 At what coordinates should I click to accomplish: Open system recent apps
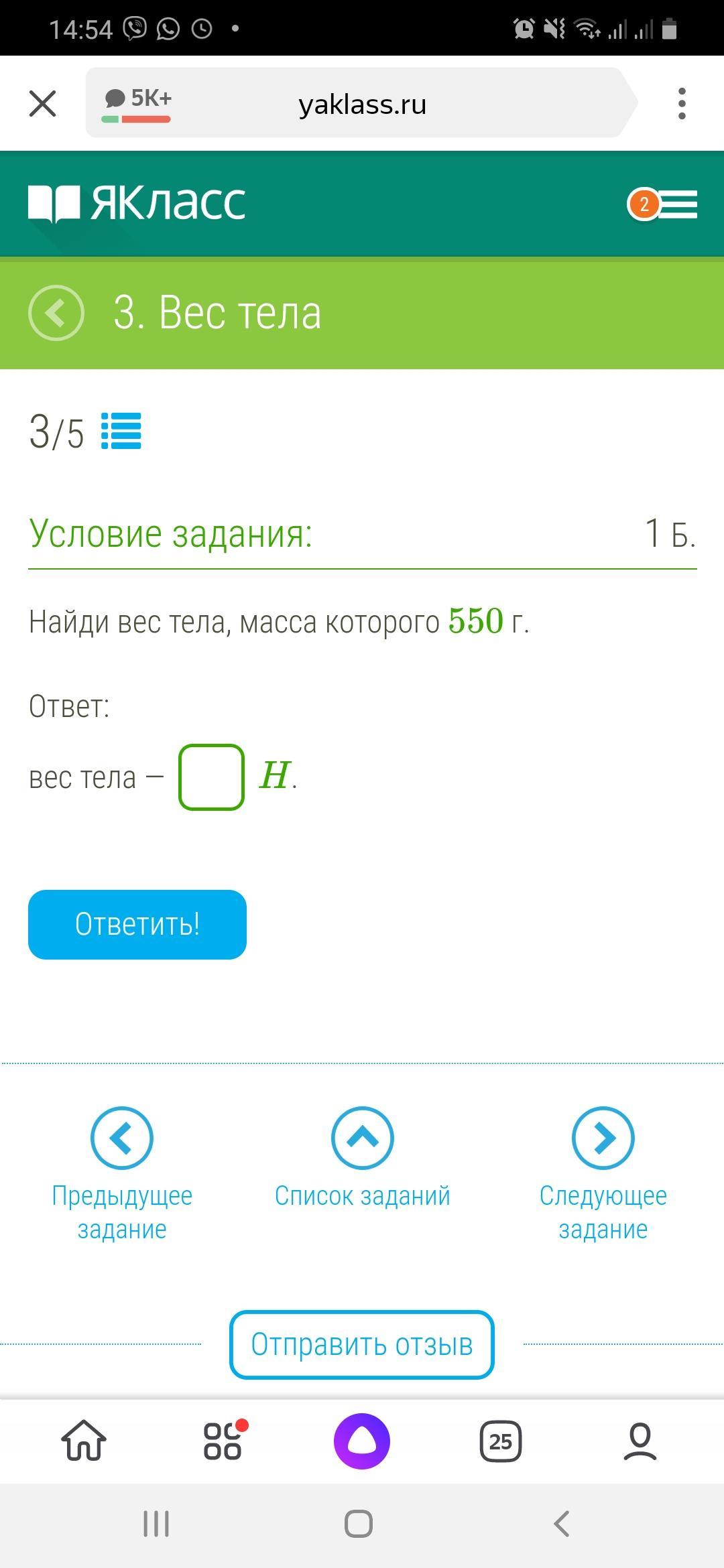point(156,1524)
